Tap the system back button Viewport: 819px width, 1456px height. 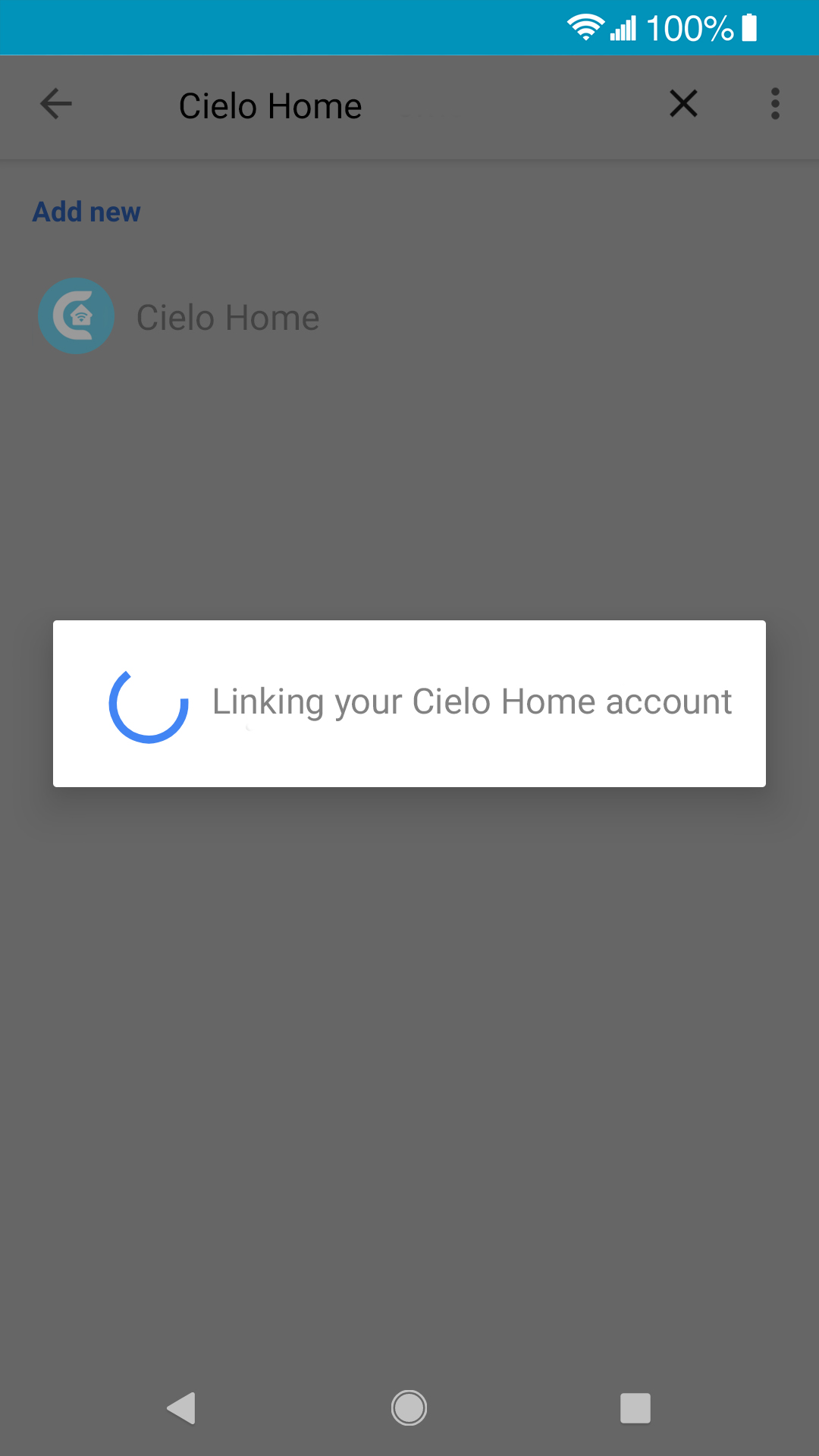181,1408
